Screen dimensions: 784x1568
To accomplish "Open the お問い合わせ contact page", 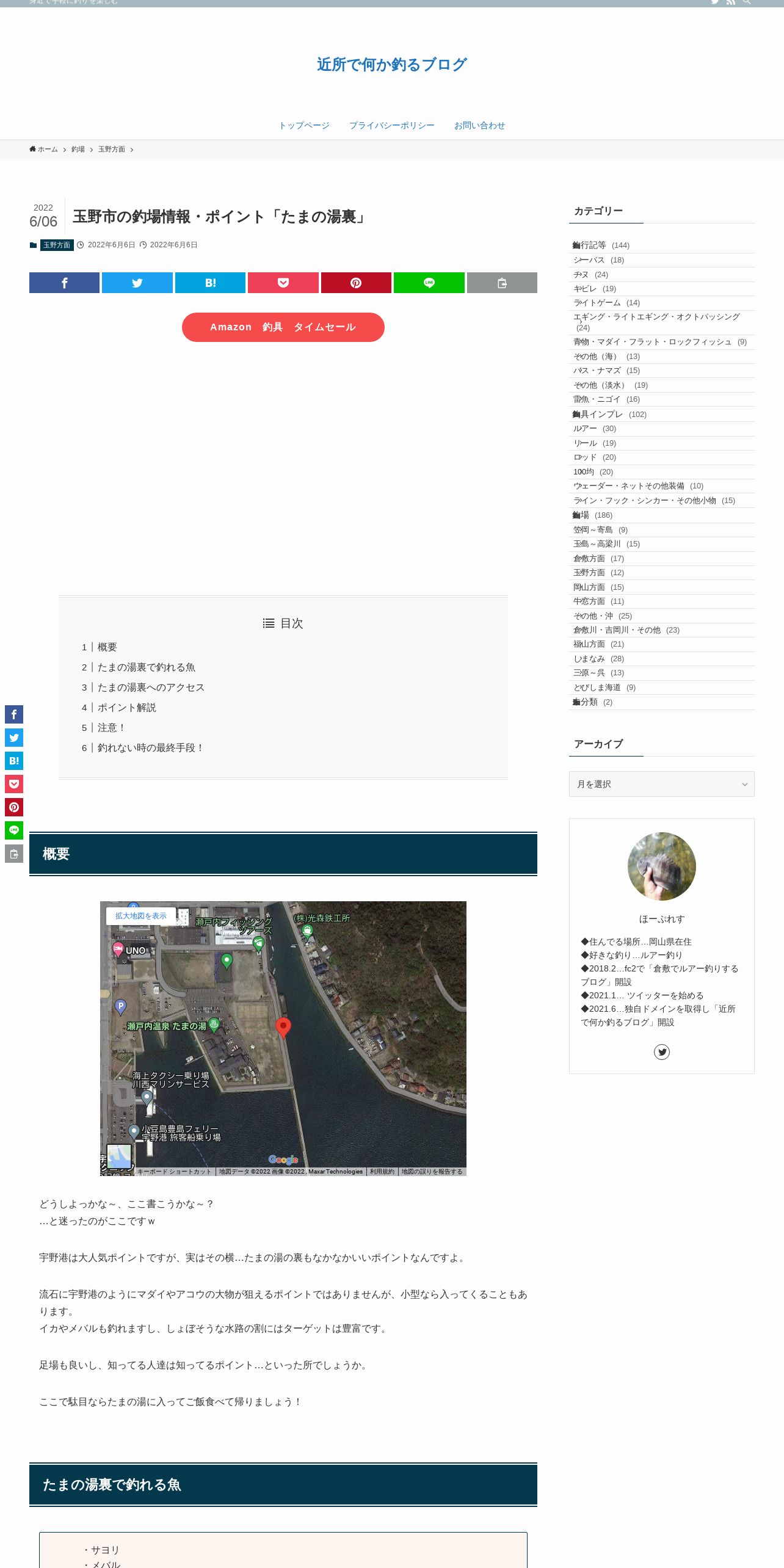I will (479, 125).
